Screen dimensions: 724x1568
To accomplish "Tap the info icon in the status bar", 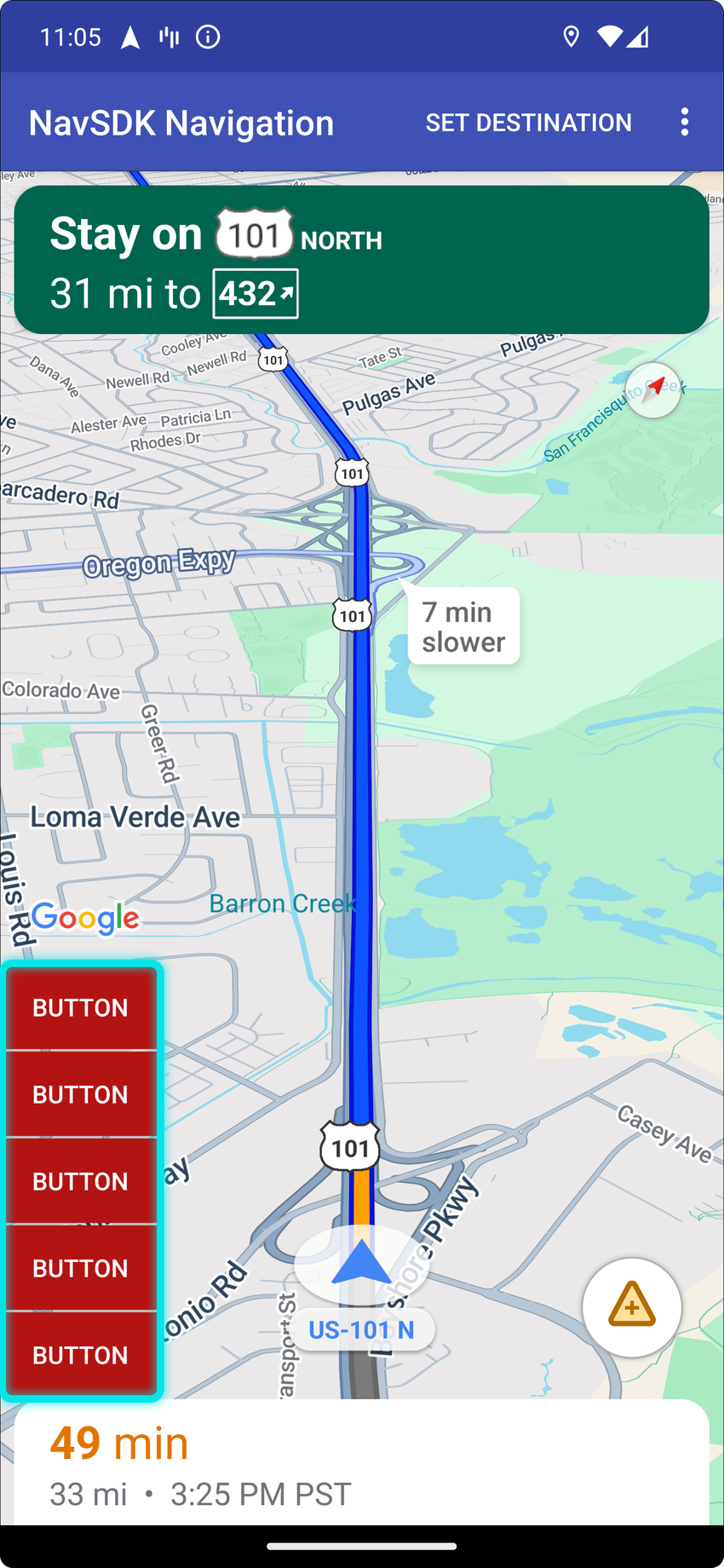I will point(207,37).
